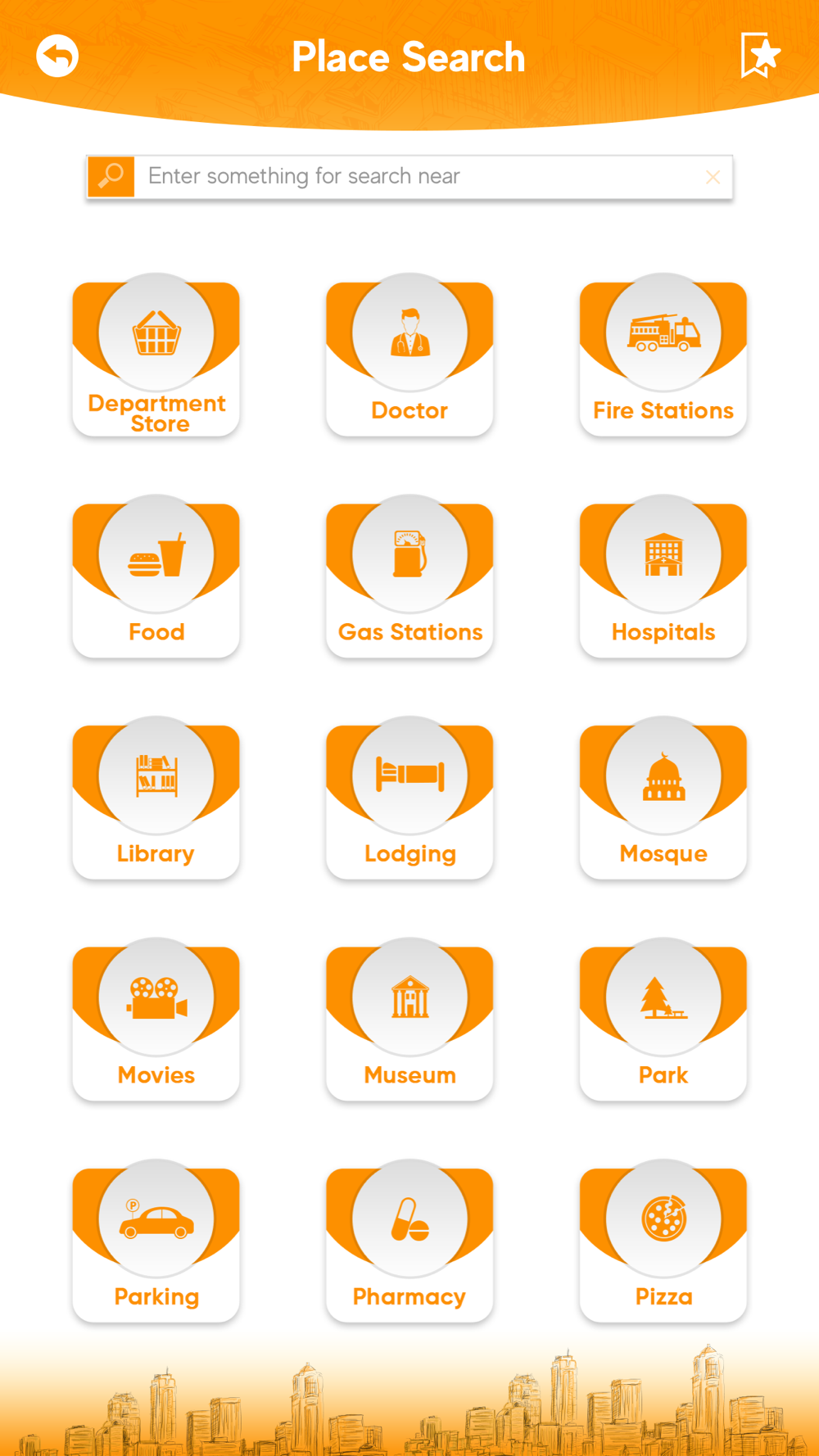Go back using the arrow icon
The height and width of the screenshot is (1456, 819).
click(x=57, y=57)
